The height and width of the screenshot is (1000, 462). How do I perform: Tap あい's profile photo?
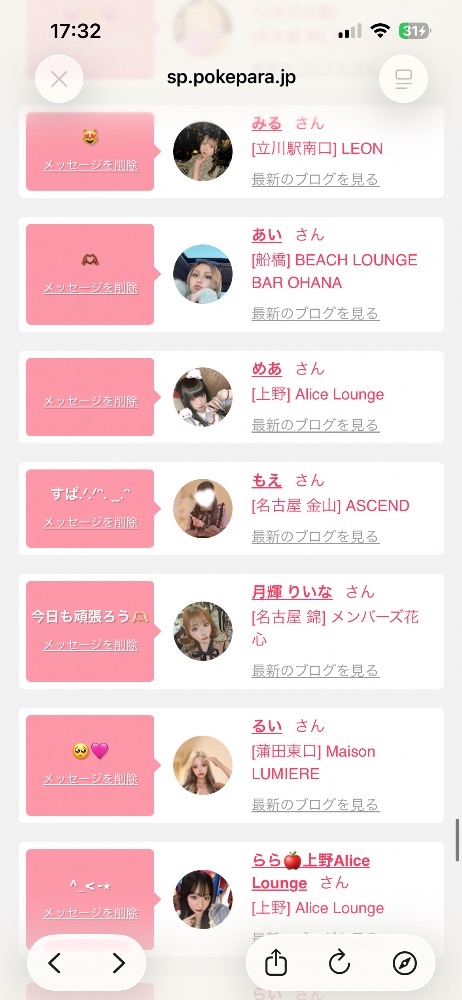[203, 274]
